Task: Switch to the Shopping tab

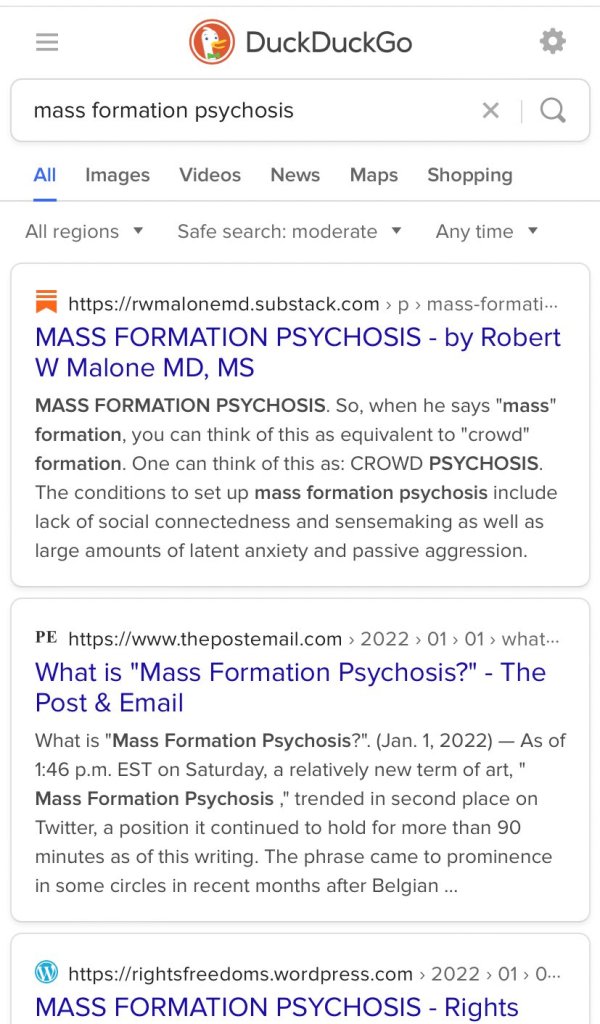Action: (x=469, y=175)
